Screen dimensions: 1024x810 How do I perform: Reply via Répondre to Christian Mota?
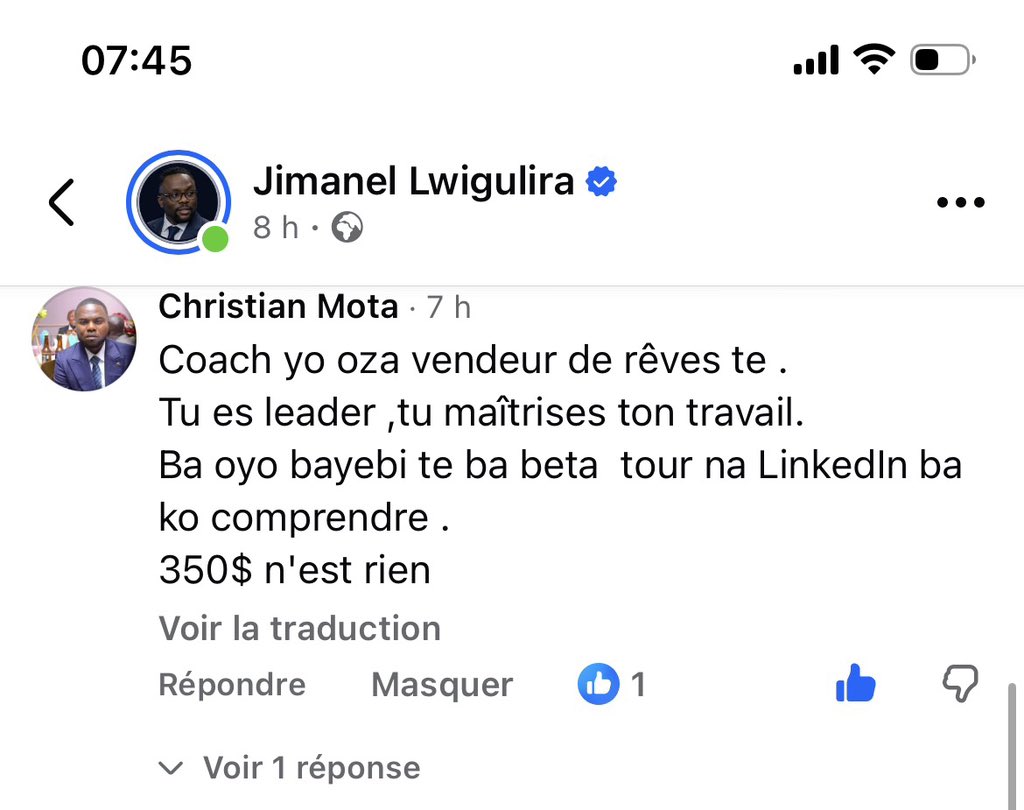pos(232,685)
